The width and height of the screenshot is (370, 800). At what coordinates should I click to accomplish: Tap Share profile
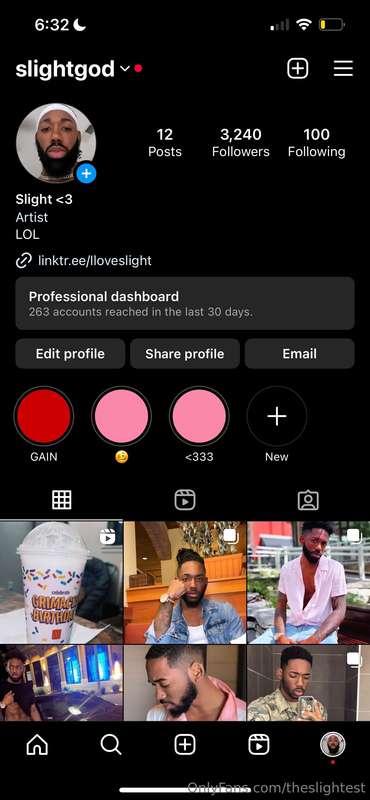(x=185, y=354)
